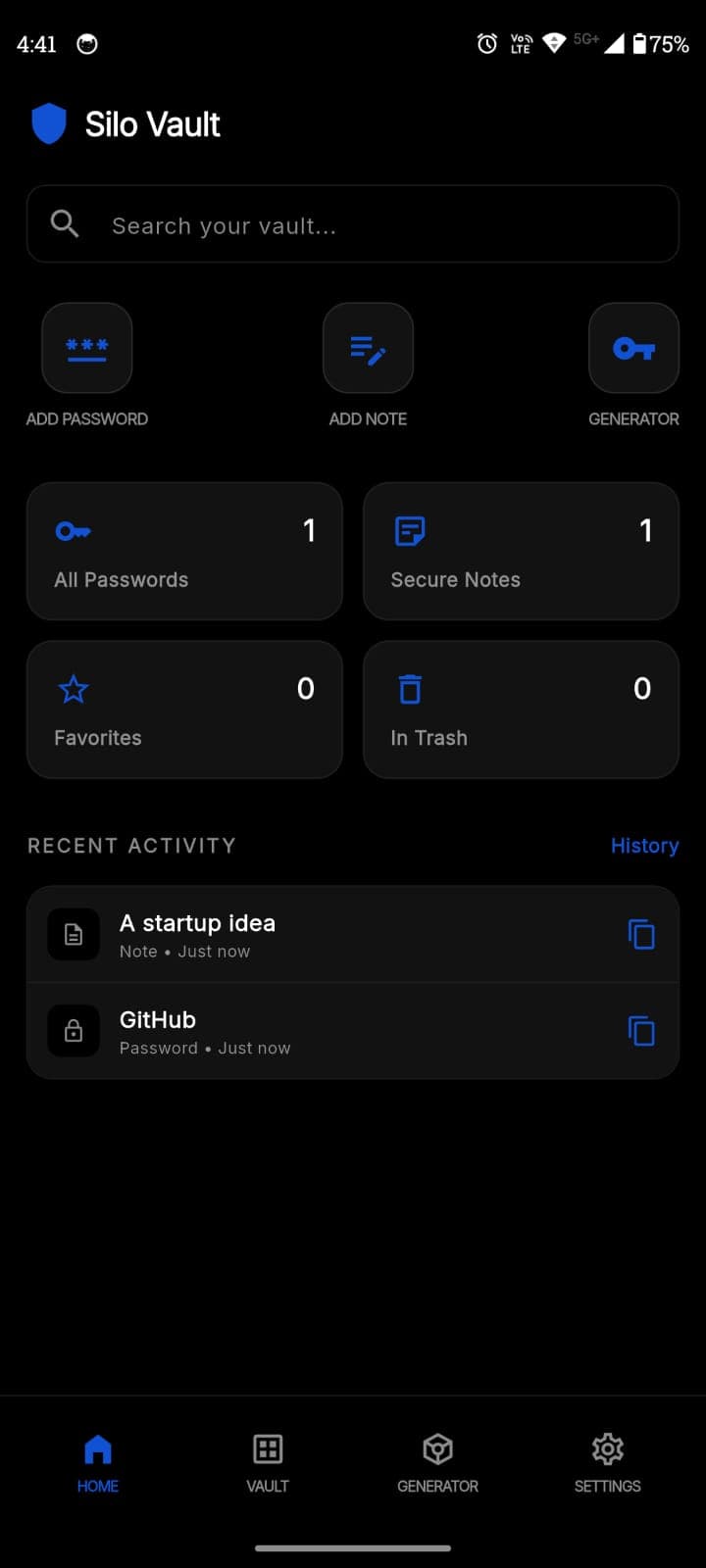Viewport: 706px width, 1568px height.
Task: Tap the trash icon on In Trash card
Action: (x=410, y=689)
